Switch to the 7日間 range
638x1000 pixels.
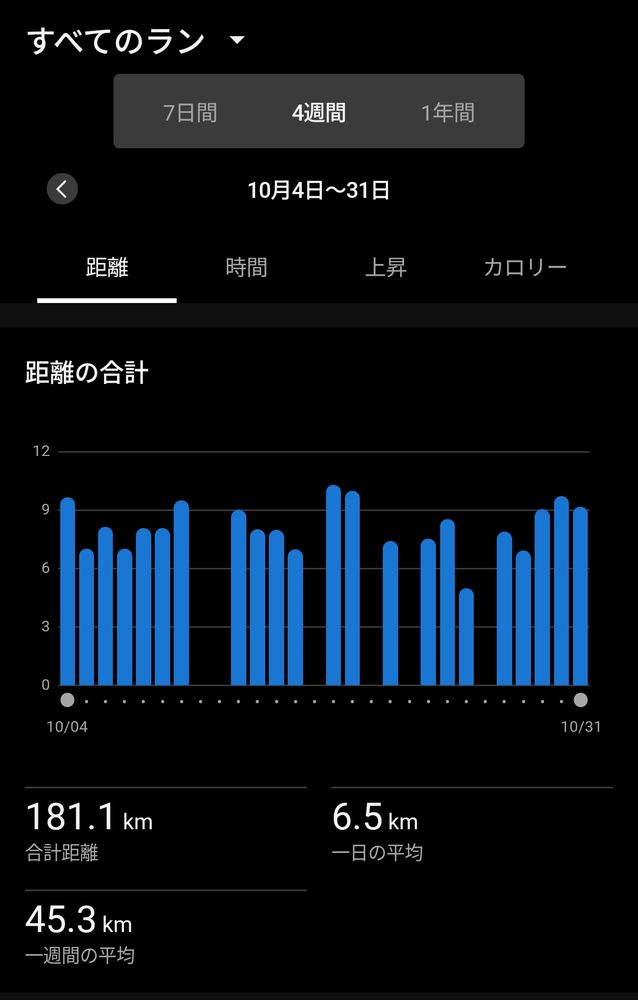click(190, 112)
